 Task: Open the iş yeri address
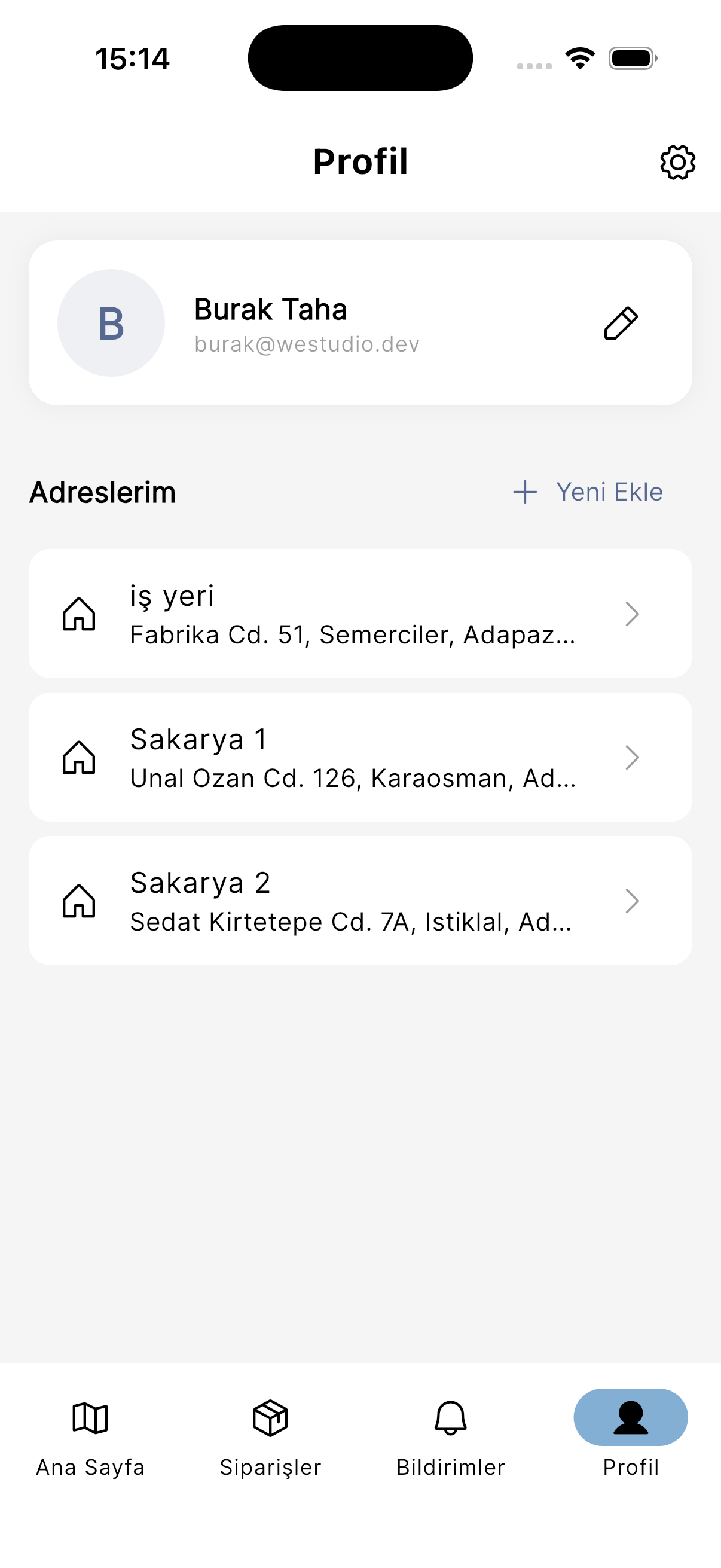360,614
